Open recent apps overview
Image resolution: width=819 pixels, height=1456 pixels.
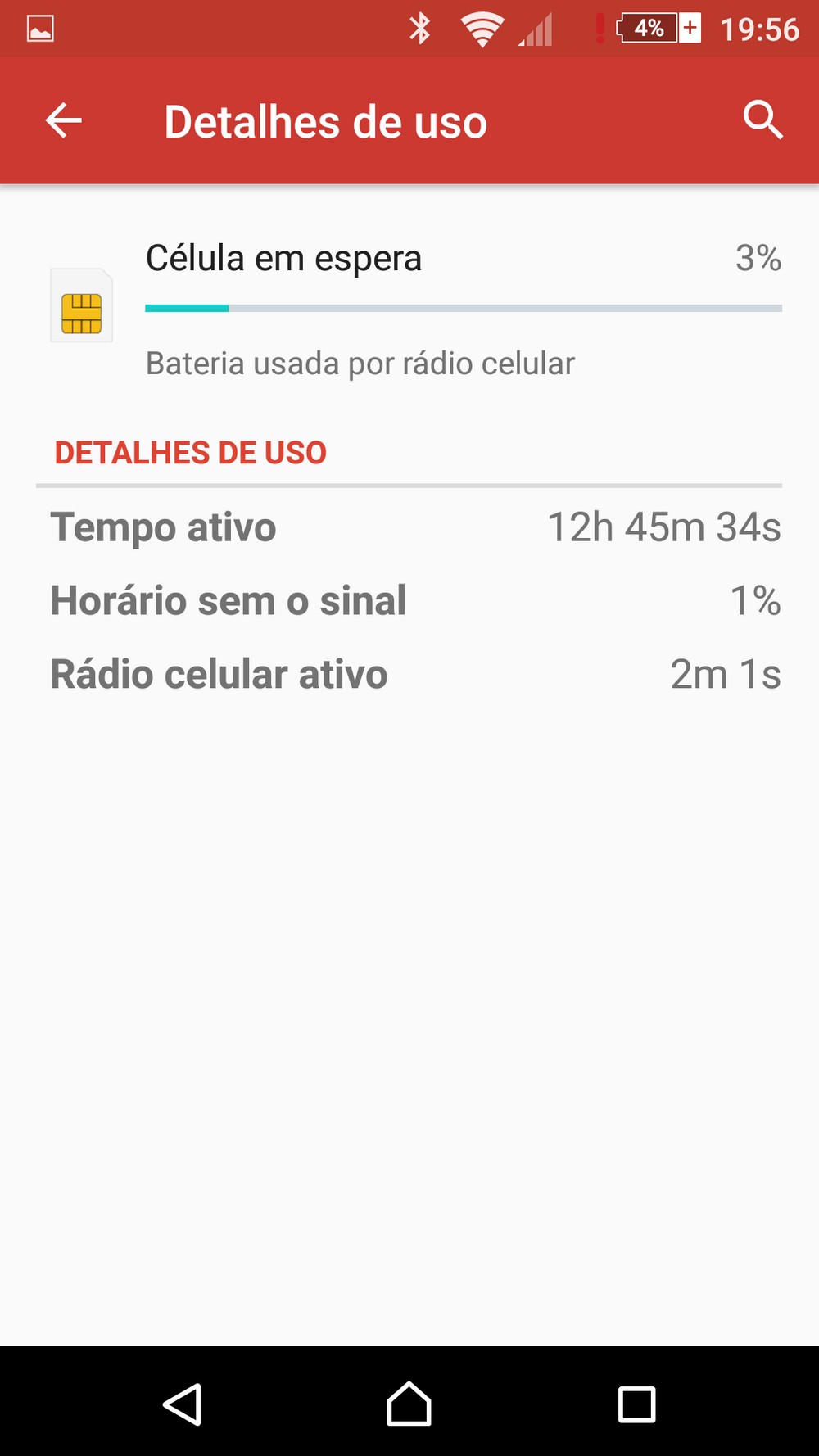(x=636, y=1404)
